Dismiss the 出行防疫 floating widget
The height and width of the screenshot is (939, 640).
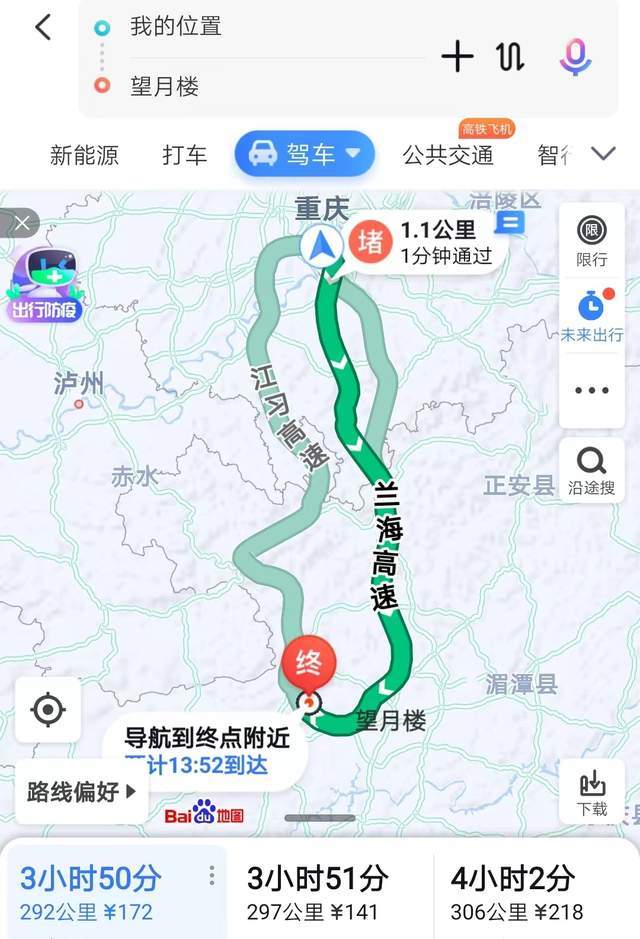pos(21,223)
